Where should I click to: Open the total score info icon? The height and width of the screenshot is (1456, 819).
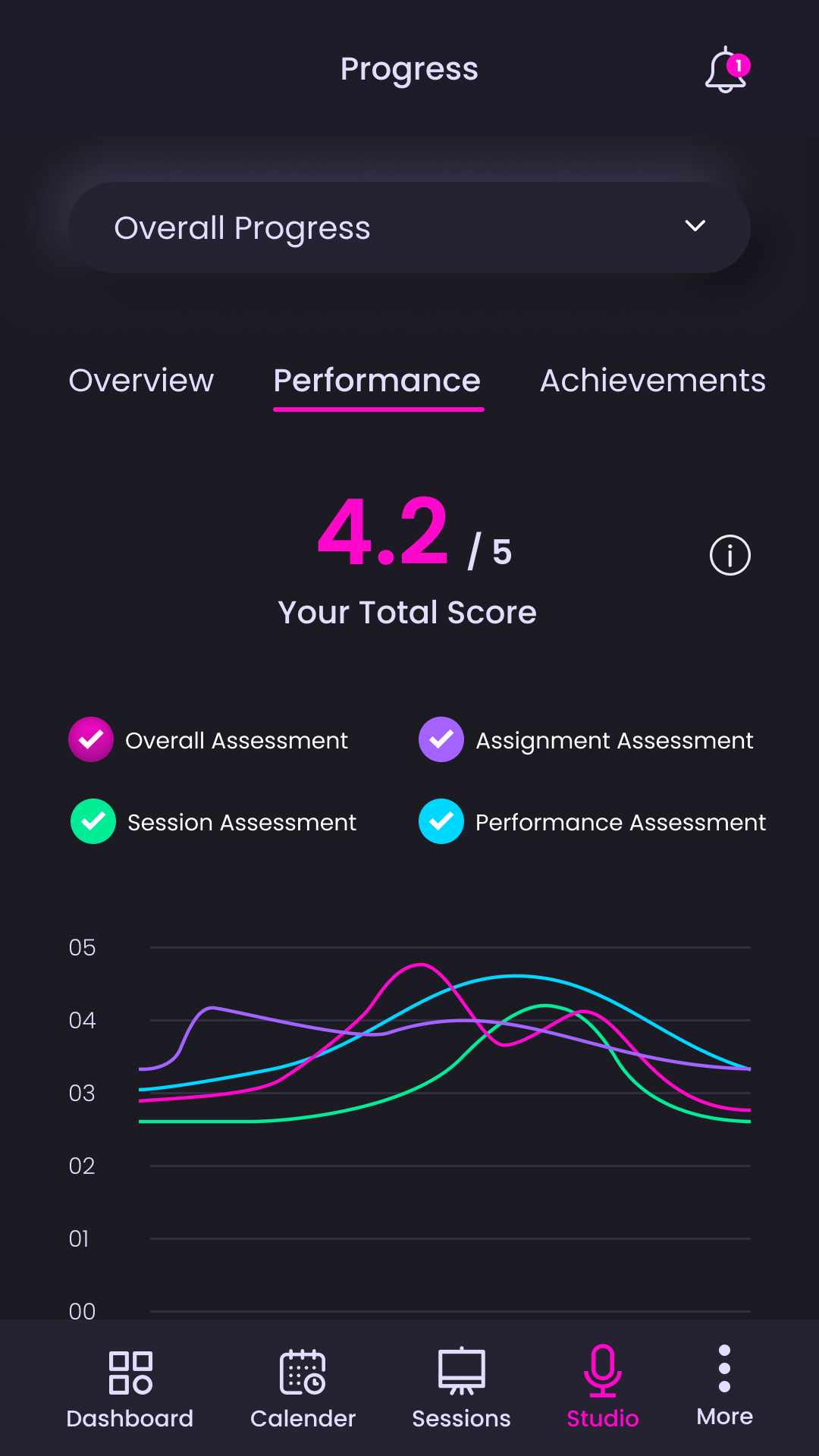point(730,555)
